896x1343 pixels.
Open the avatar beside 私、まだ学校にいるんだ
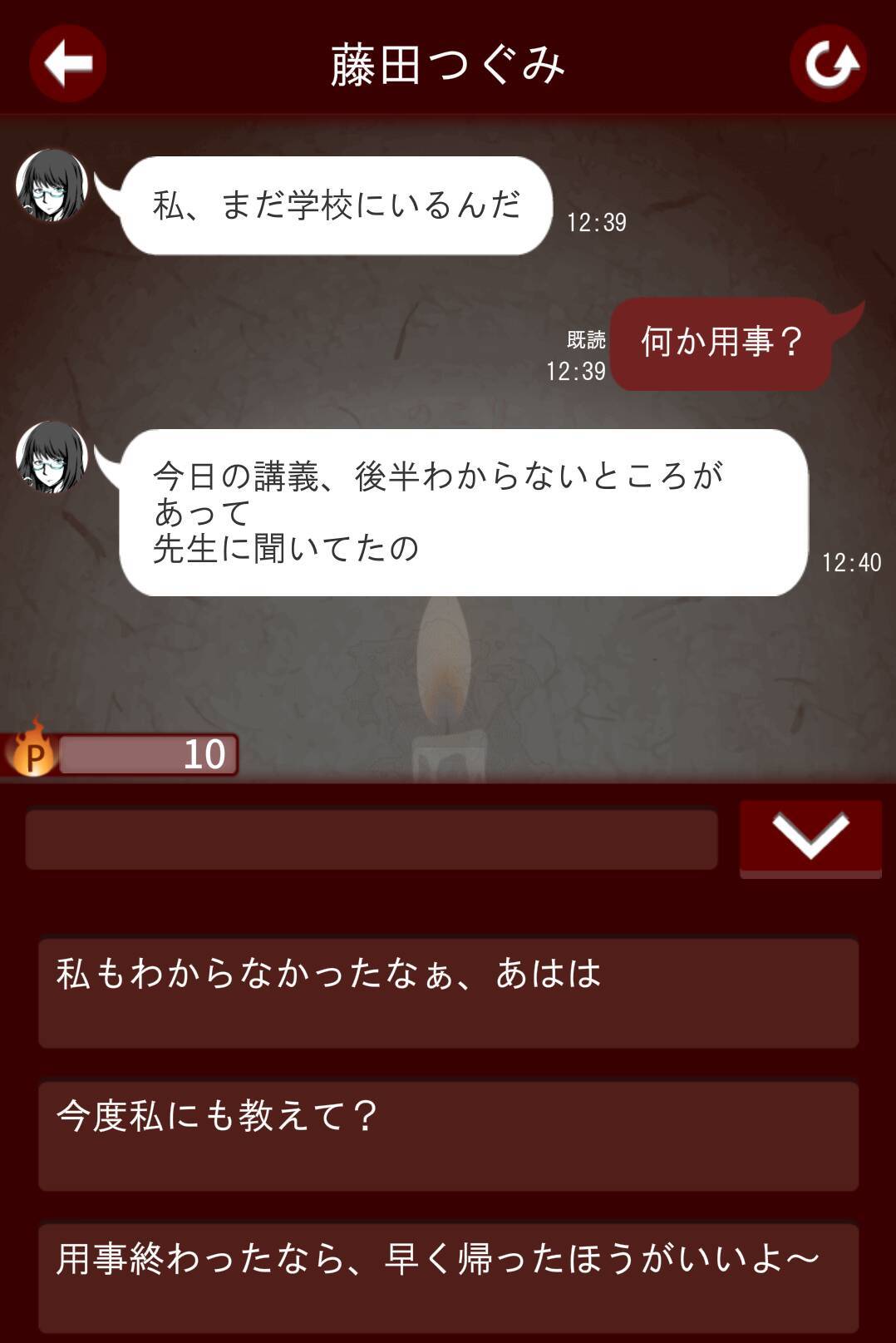52,186
